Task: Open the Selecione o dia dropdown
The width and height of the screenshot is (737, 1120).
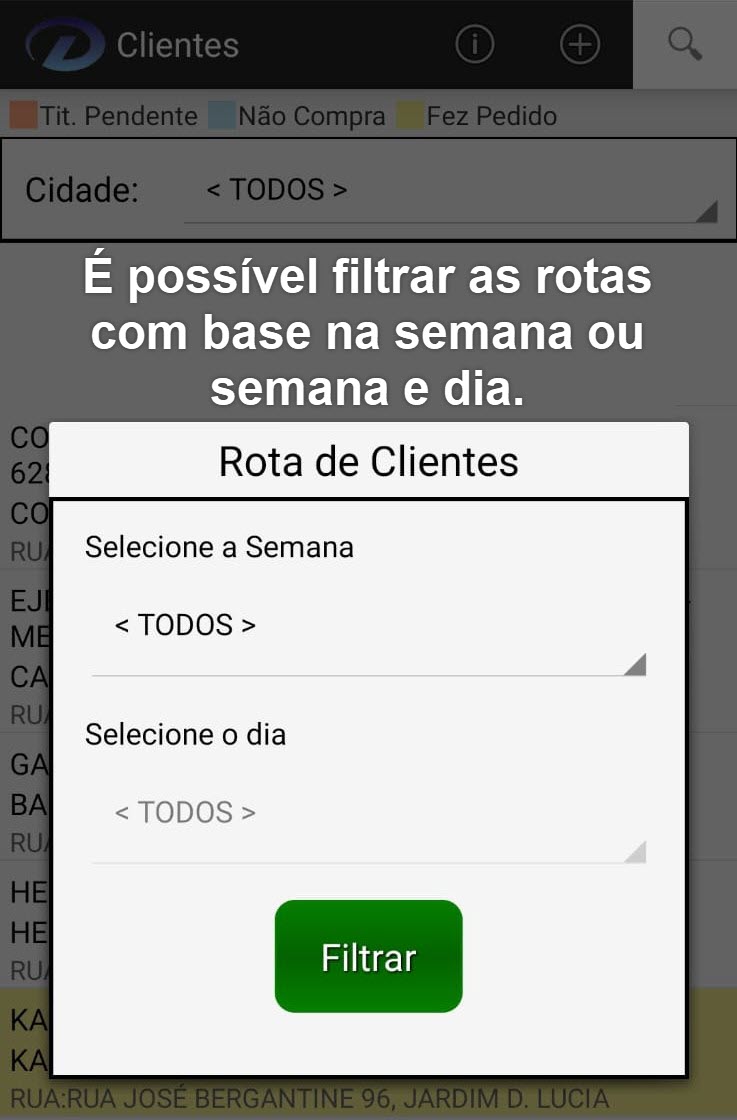Action: pyautogui.click(x=368, y=814)
